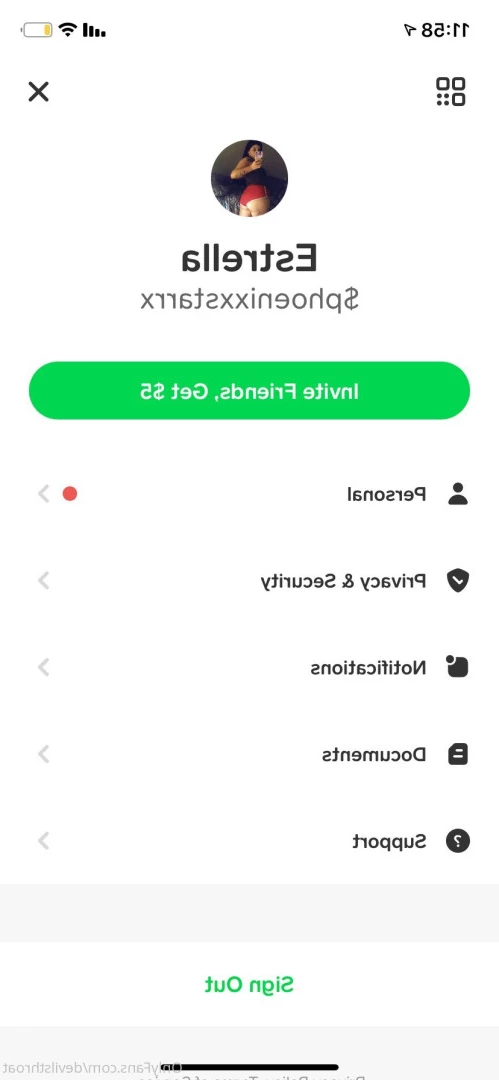This screenshot has height=1080, width=499.
Task: Open Personal settings
Action: 250,494
